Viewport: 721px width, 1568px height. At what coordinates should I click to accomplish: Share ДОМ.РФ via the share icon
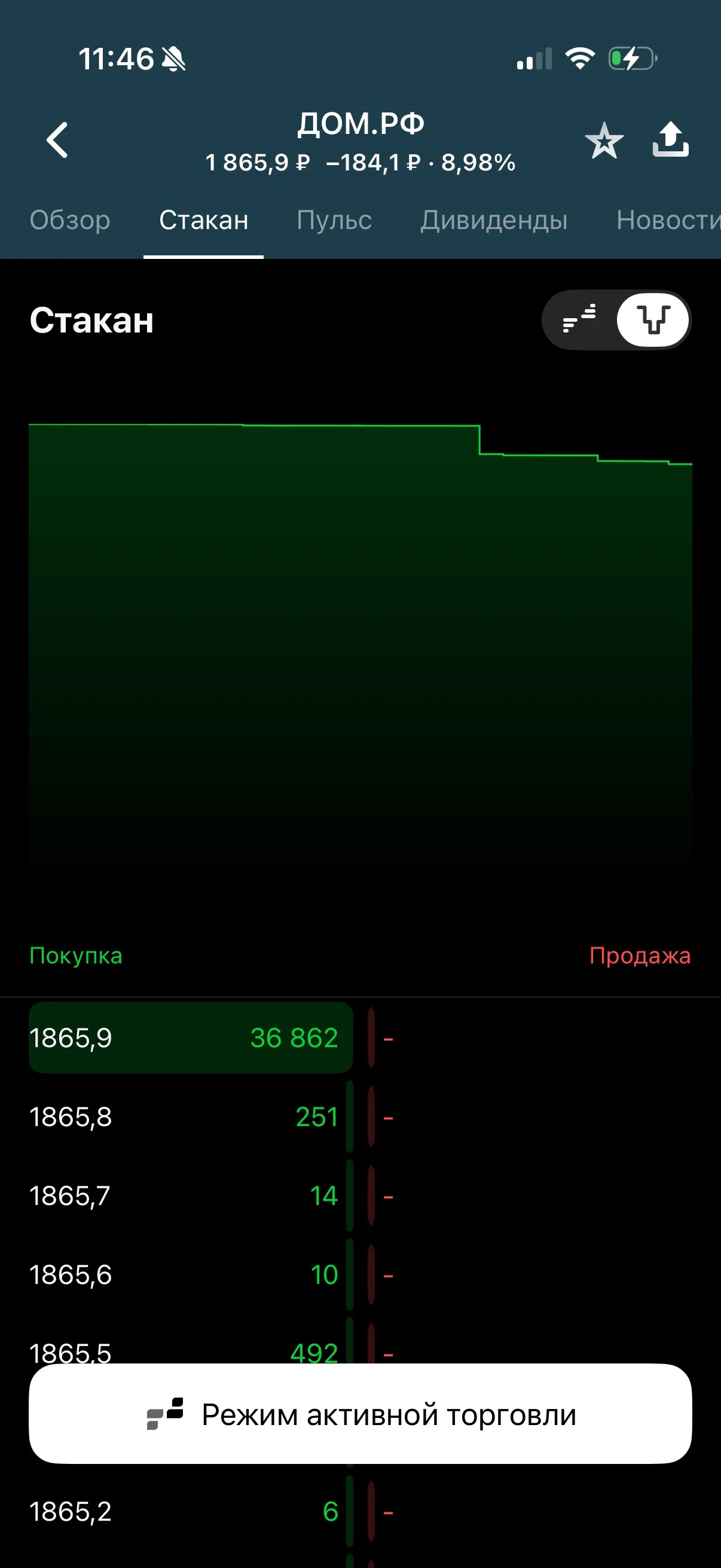pos(671,139)
